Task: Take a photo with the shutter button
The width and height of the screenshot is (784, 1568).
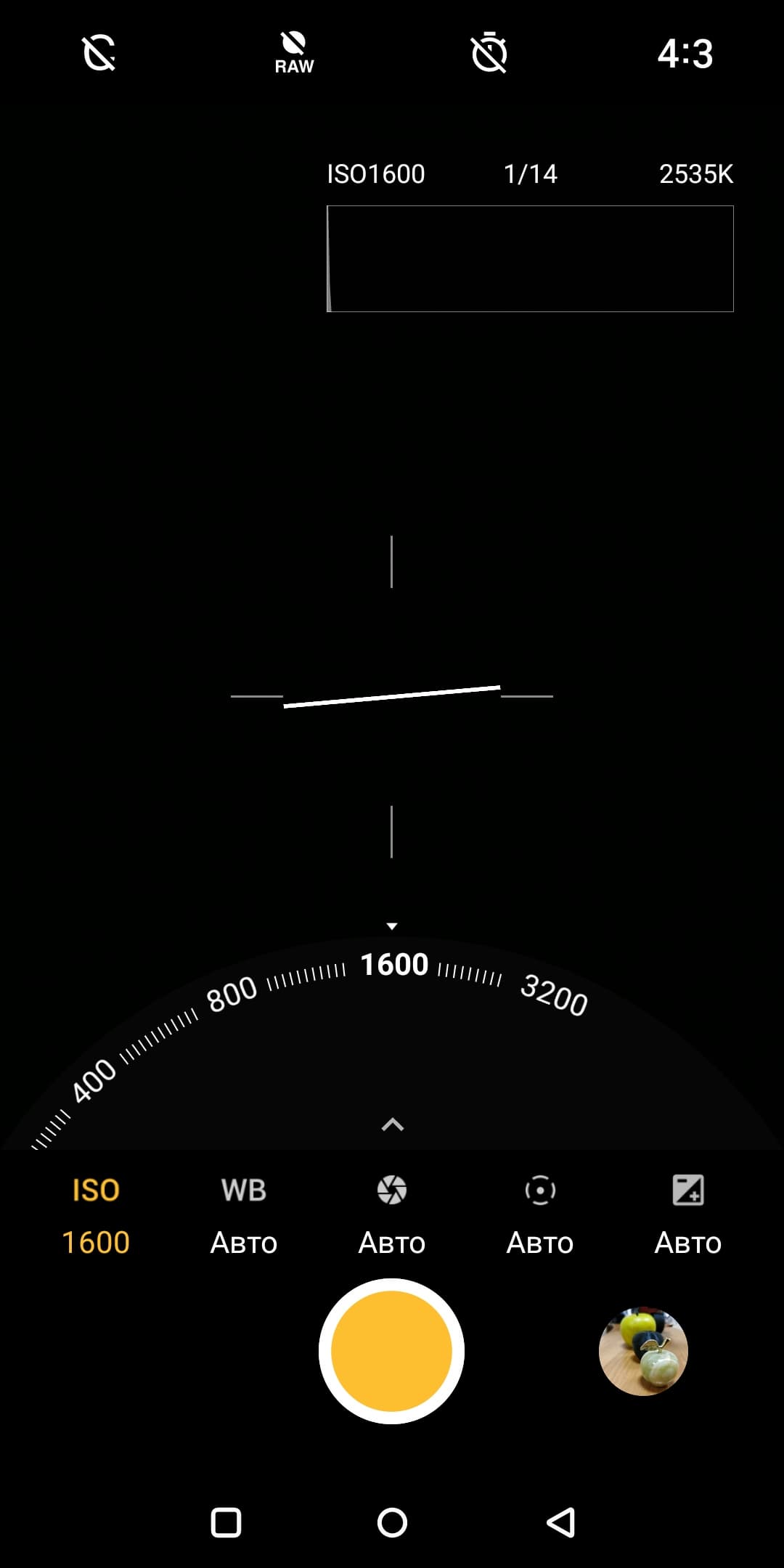Action: 392,1351
